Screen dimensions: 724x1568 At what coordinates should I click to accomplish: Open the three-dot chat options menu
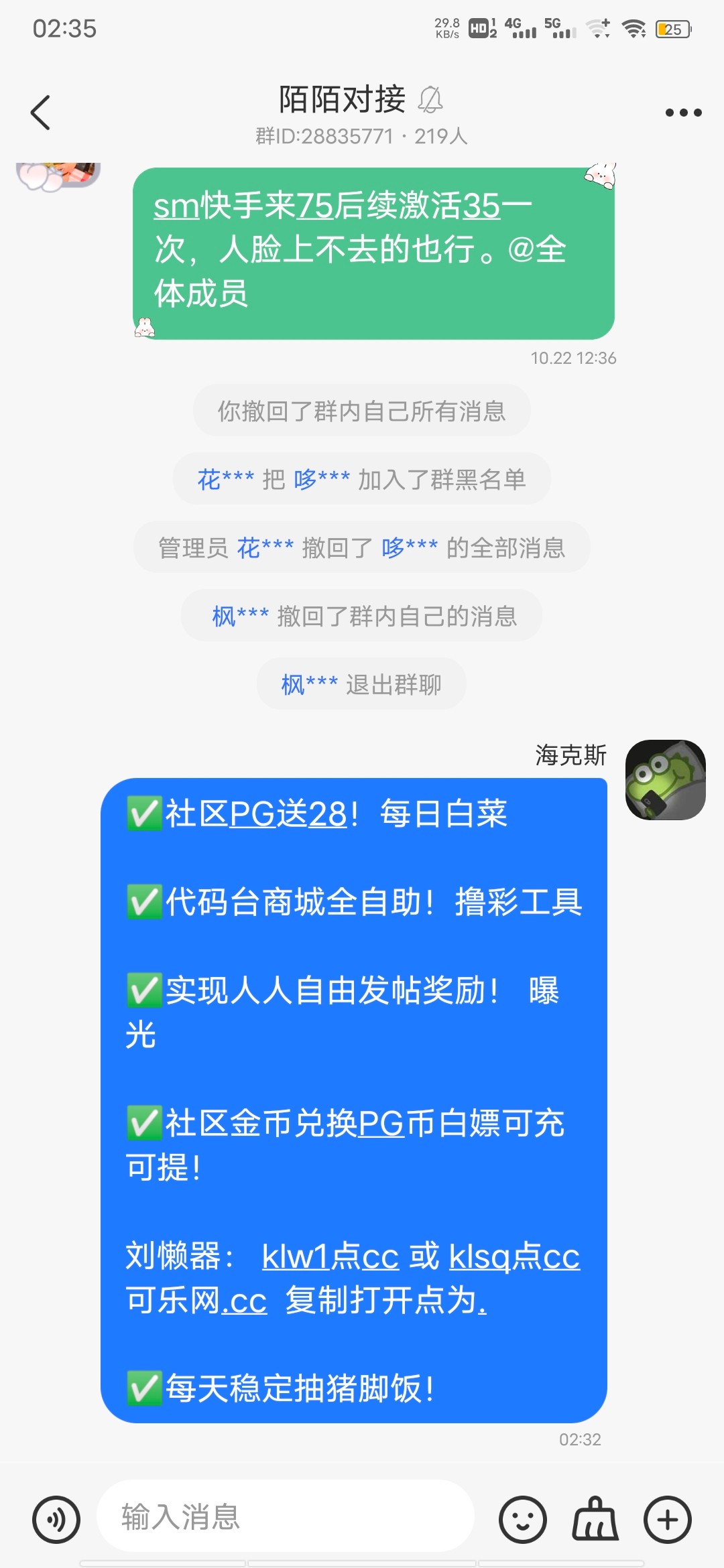pyautogui.click(x=682, y=112)
